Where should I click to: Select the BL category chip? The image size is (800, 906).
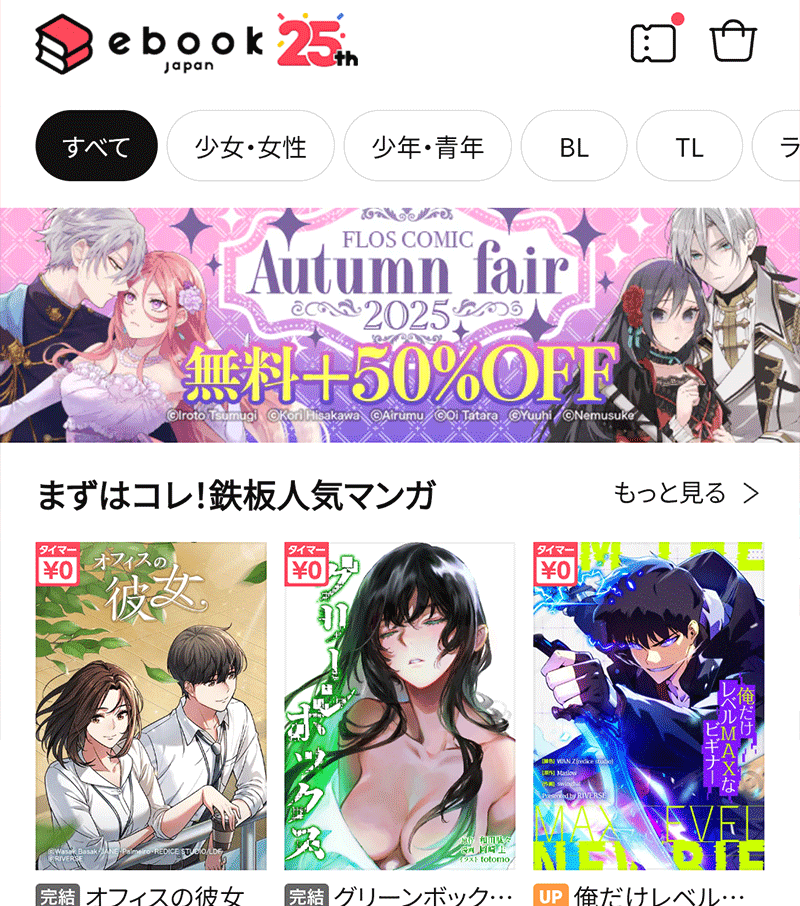(574, 146)
